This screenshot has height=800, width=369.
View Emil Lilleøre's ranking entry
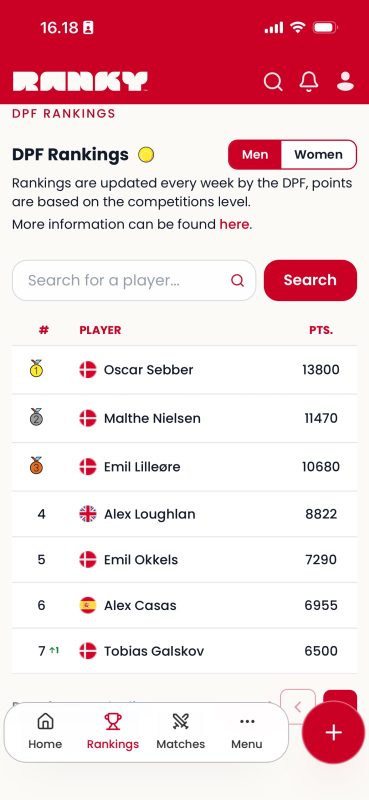point(184,467)
